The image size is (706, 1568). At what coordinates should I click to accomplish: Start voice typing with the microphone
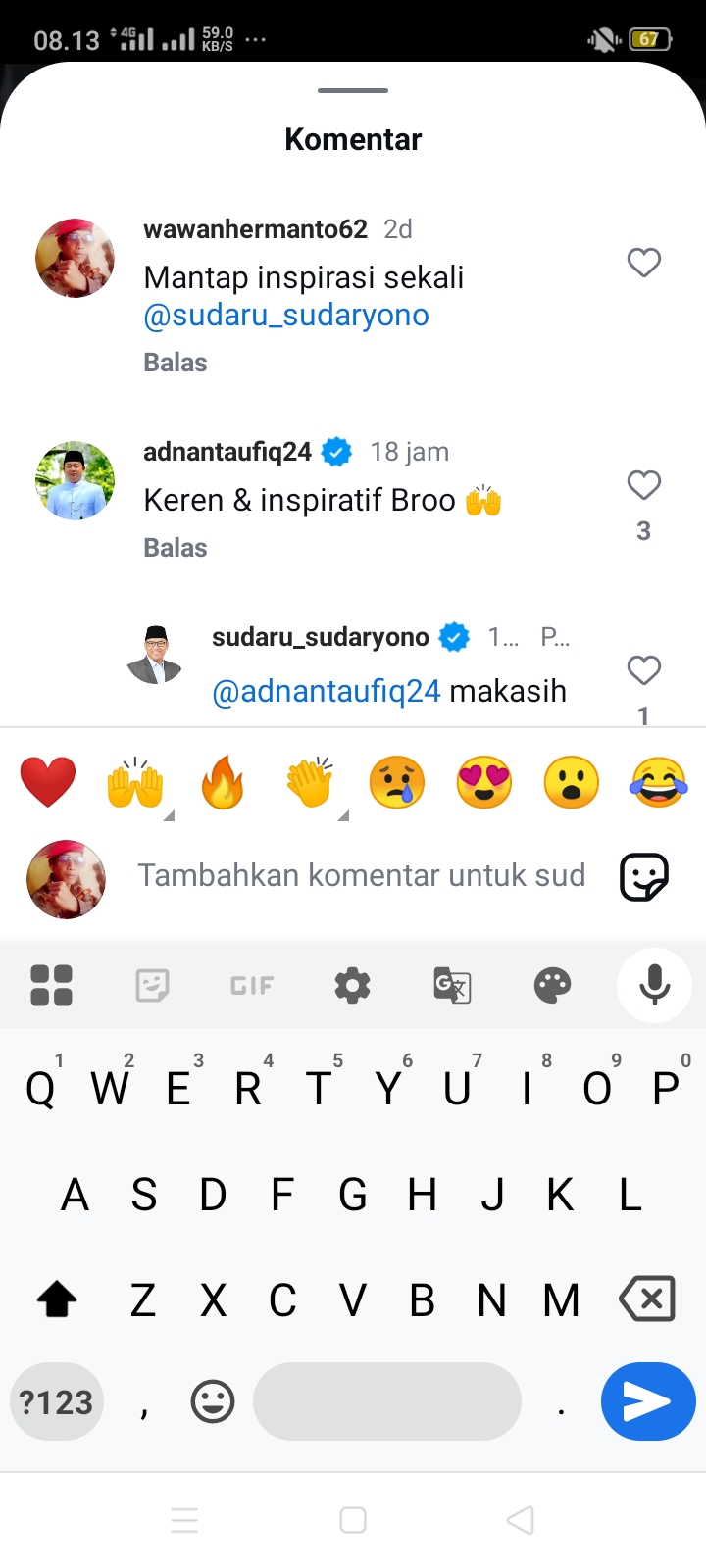[654, 986]
